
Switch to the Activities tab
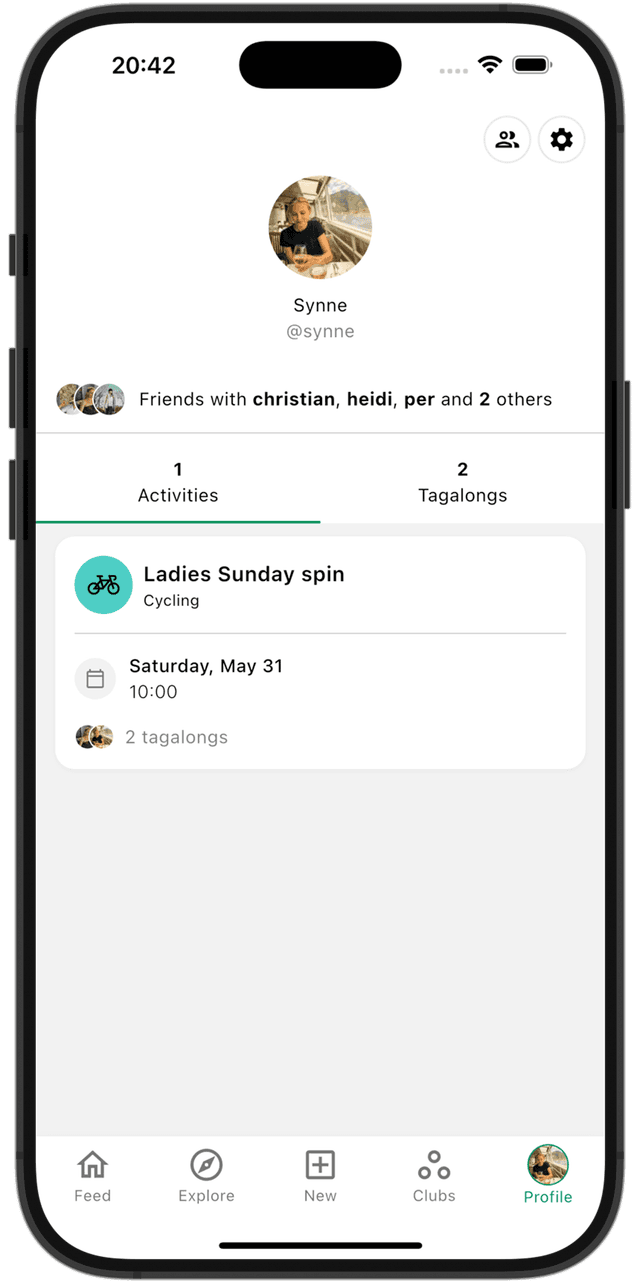(178, 482)
